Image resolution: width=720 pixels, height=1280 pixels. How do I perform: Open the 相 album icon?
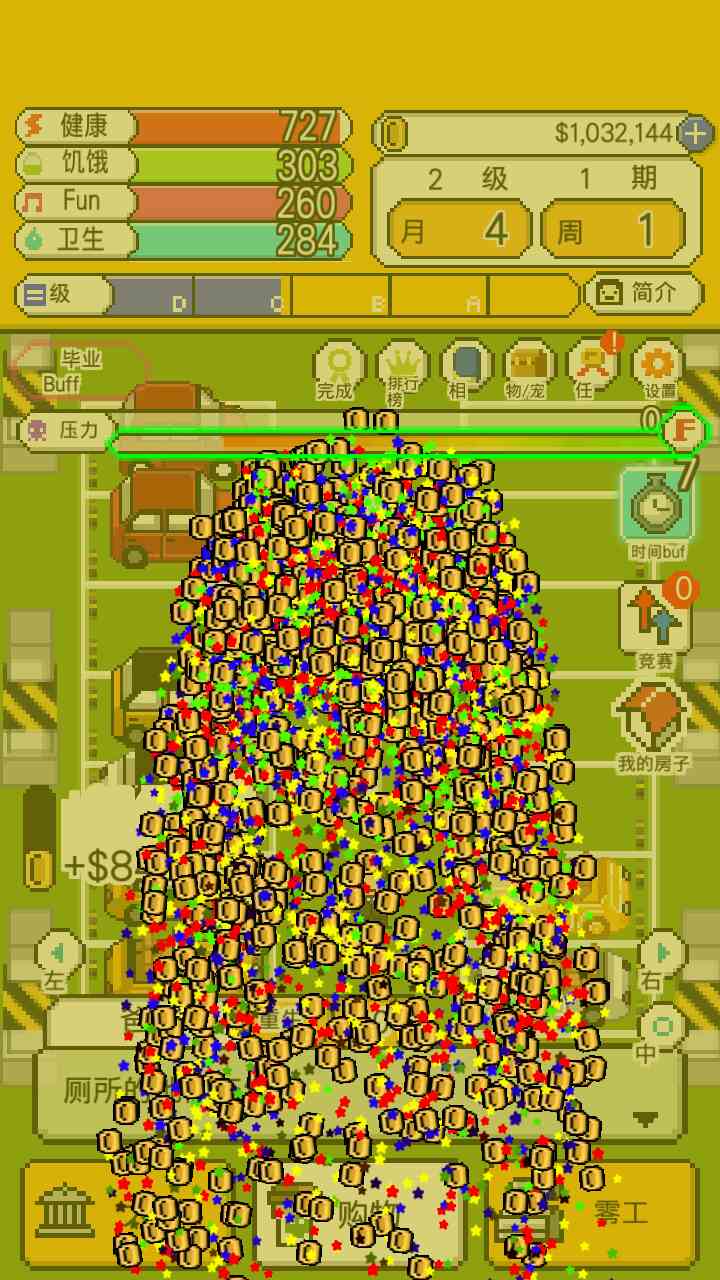coord(462,368)
